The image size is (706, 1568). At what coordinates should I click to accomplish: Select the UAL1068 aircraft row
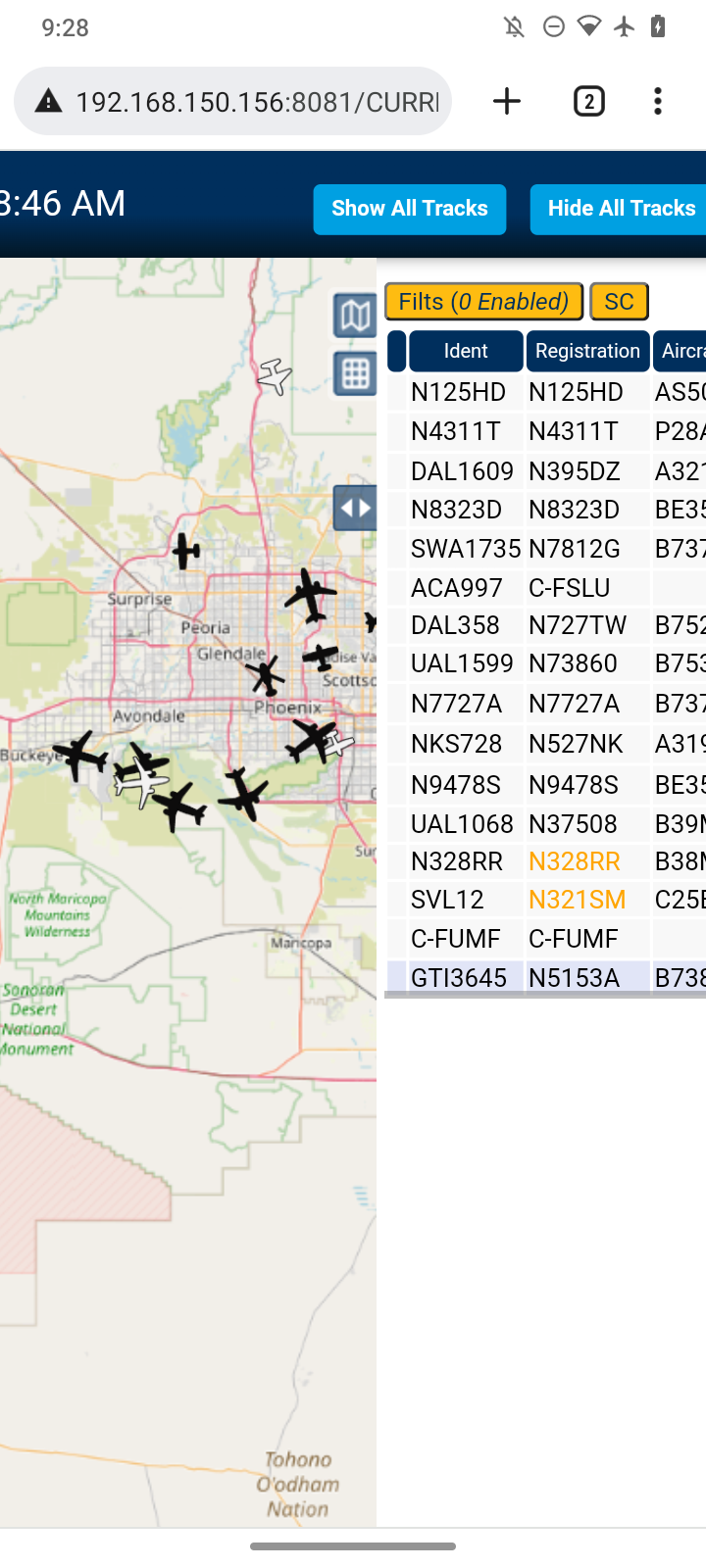coord(546,824)
